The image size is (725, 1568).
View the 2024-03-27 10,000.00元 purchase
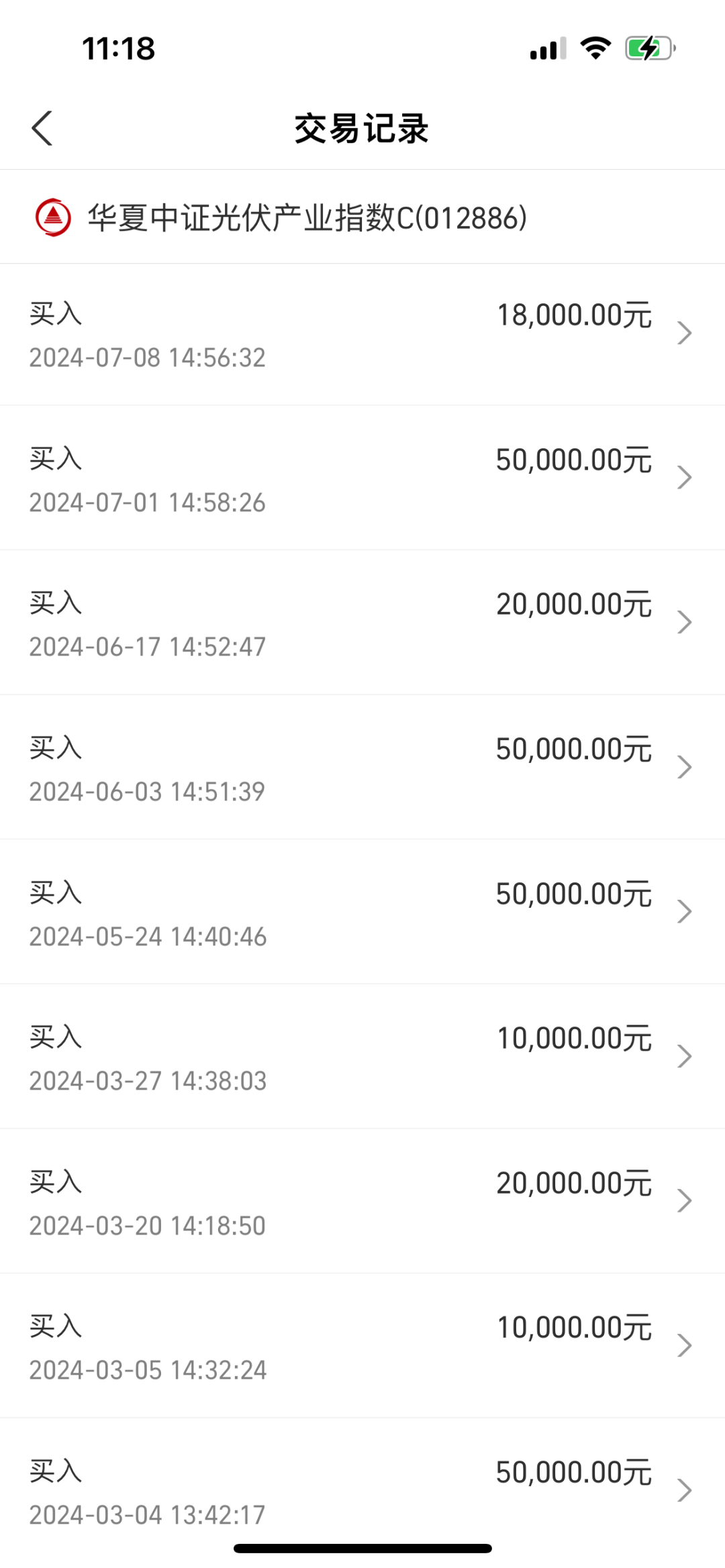(362, 1057)
